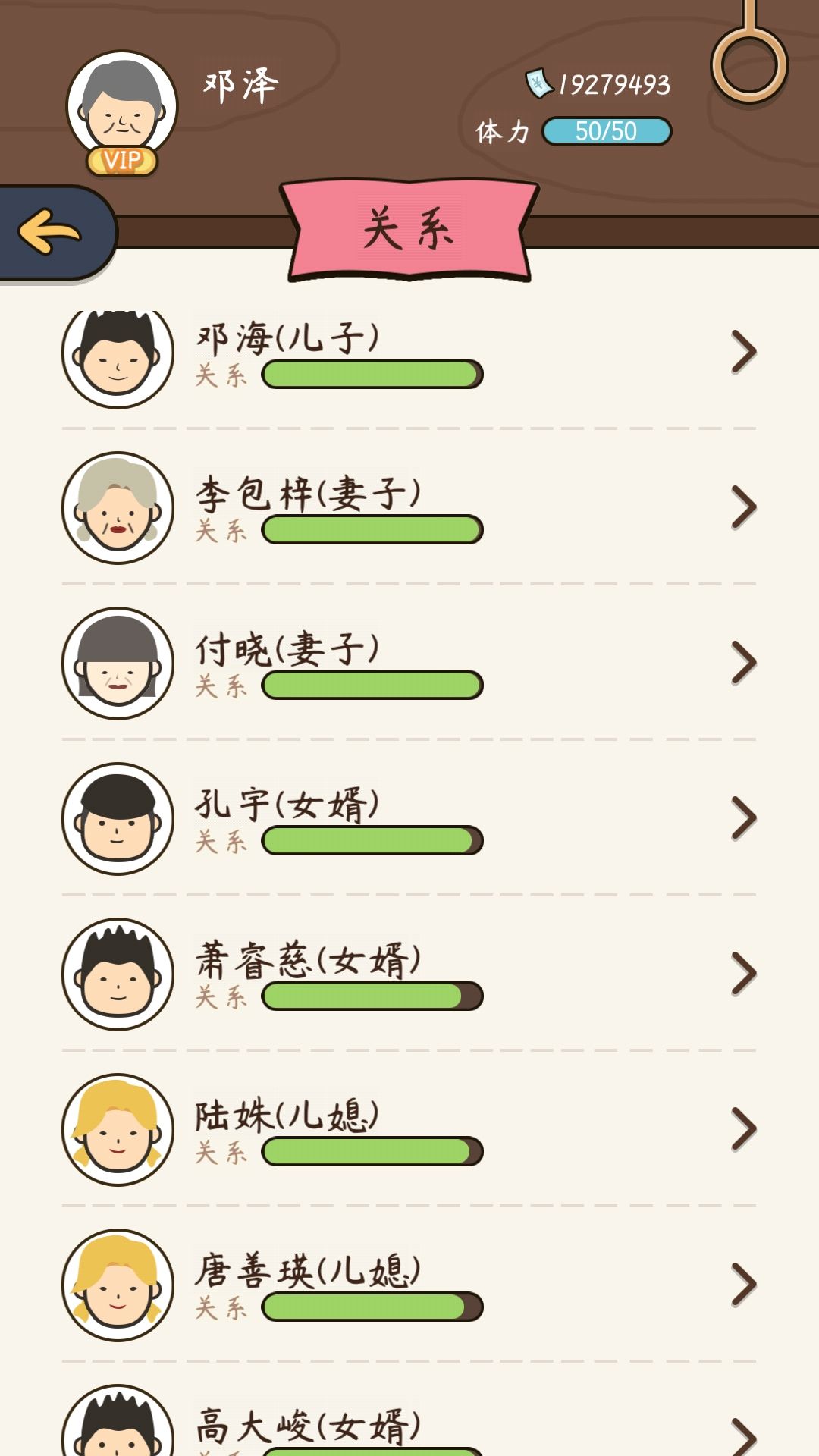Open 唐善瑛(儿媳) relationship details
The height and width of the screenshot is (1456, 819).
pos(409,1285)
